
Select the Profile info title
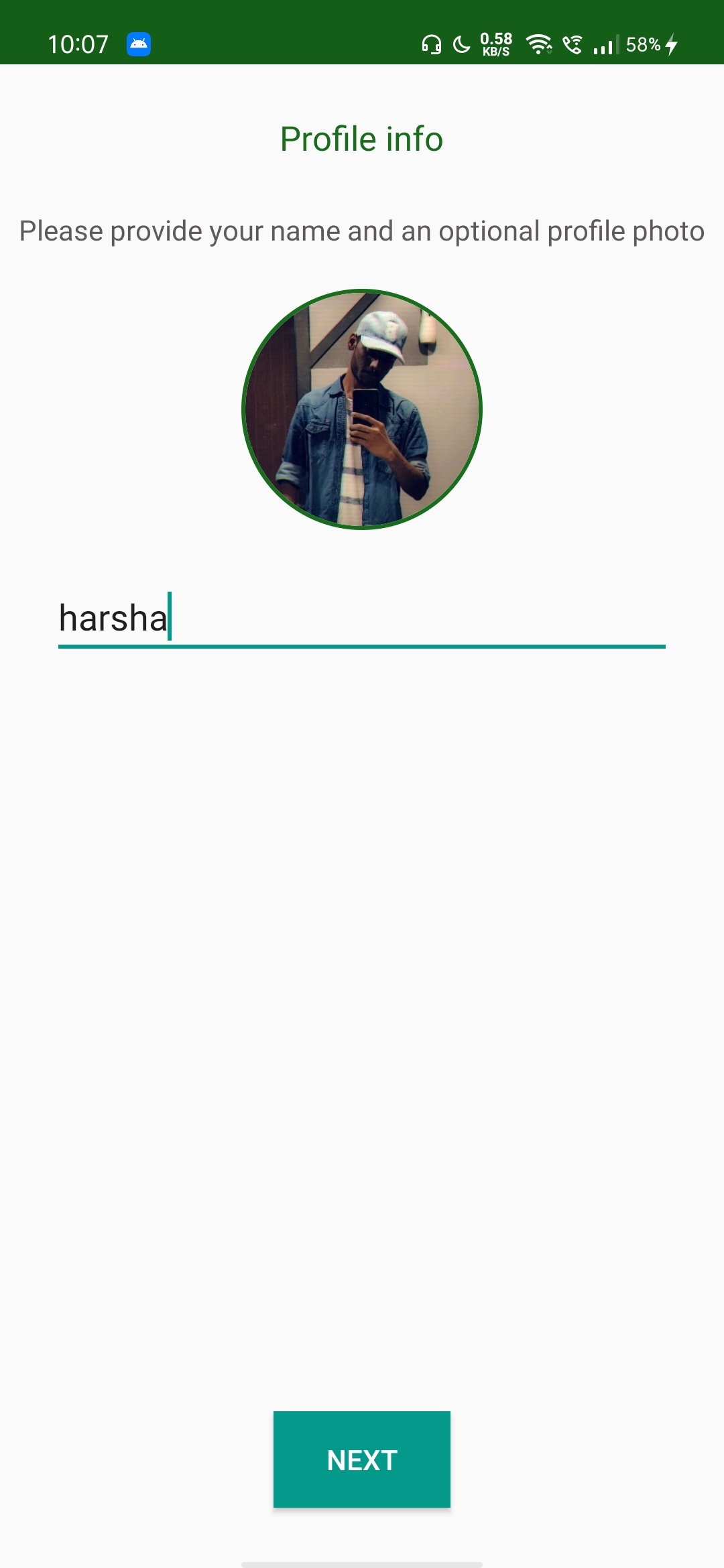click(362, 138)
